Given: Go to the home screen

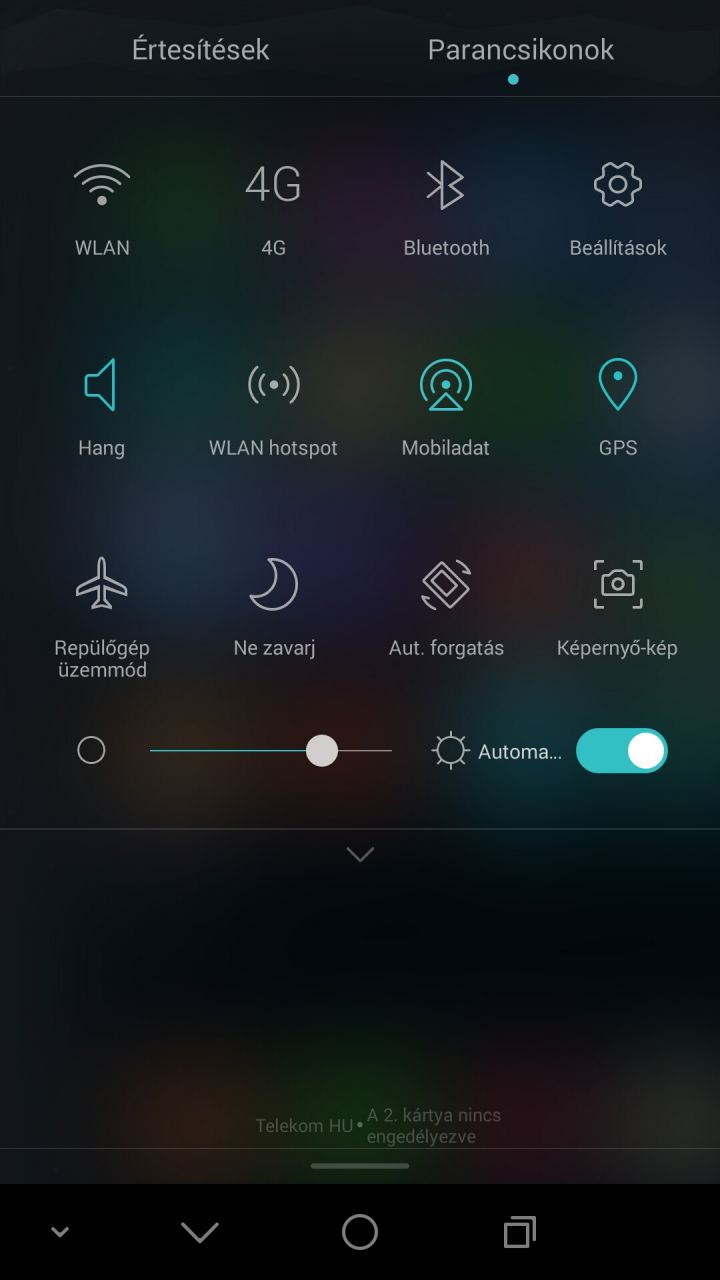Looking at the screenshot, I should (360, 1232).
